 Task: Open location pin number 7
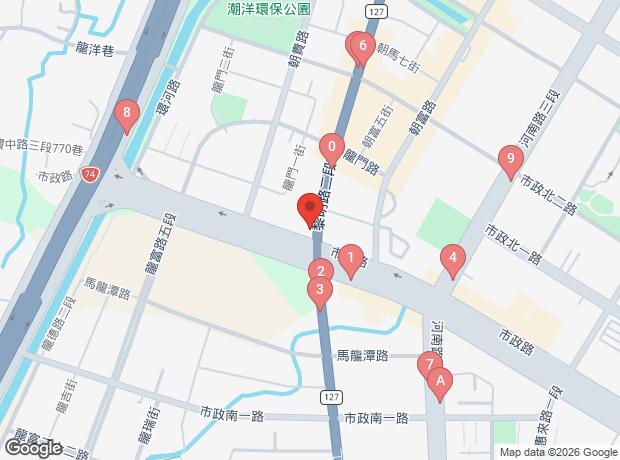(x=428, y=365)
